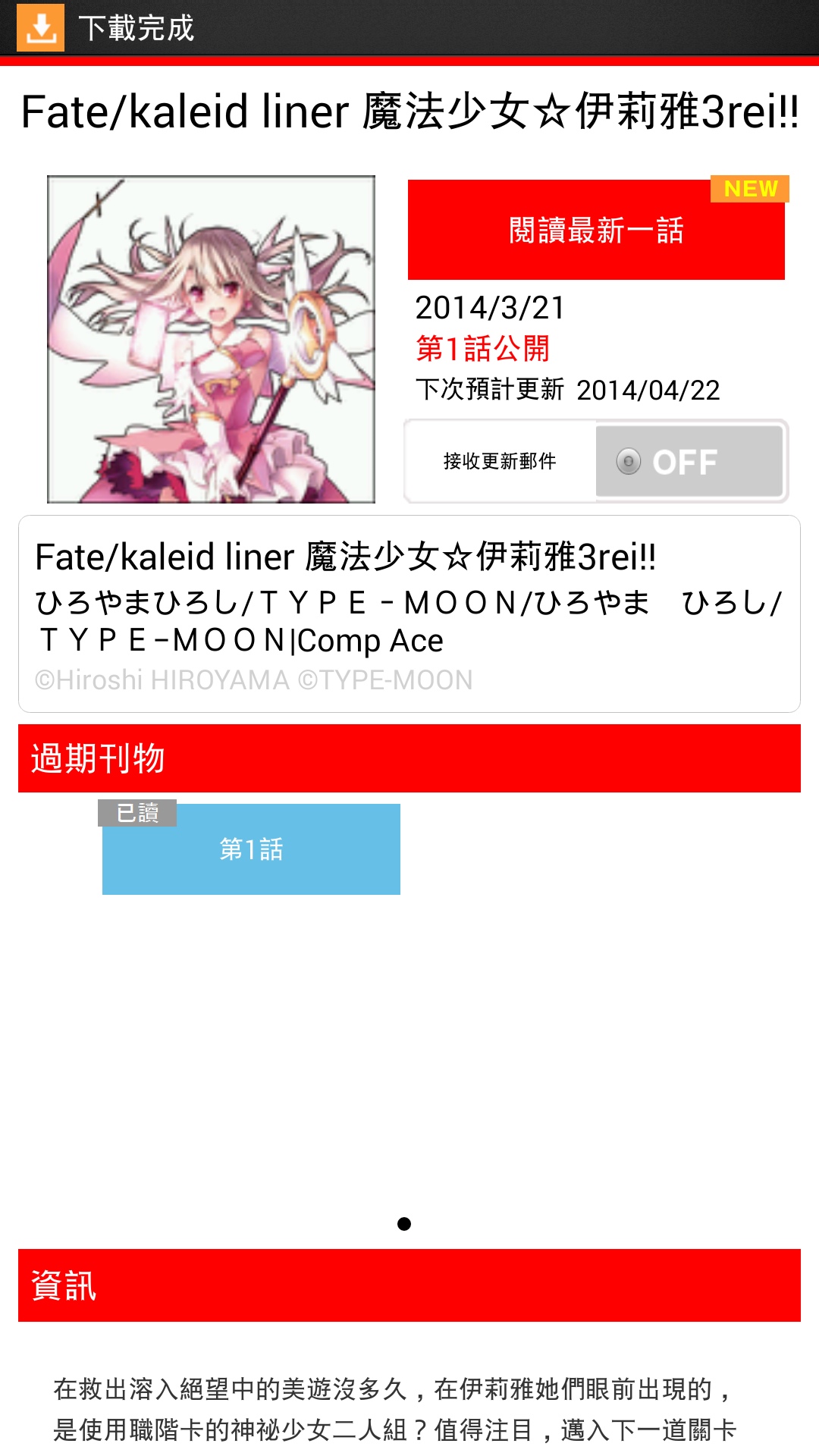The height and width of the screenshot is (1456, 819).
Task: Tap the page indicator dot
Action: pyautogui.click(x=404, y=1224)
